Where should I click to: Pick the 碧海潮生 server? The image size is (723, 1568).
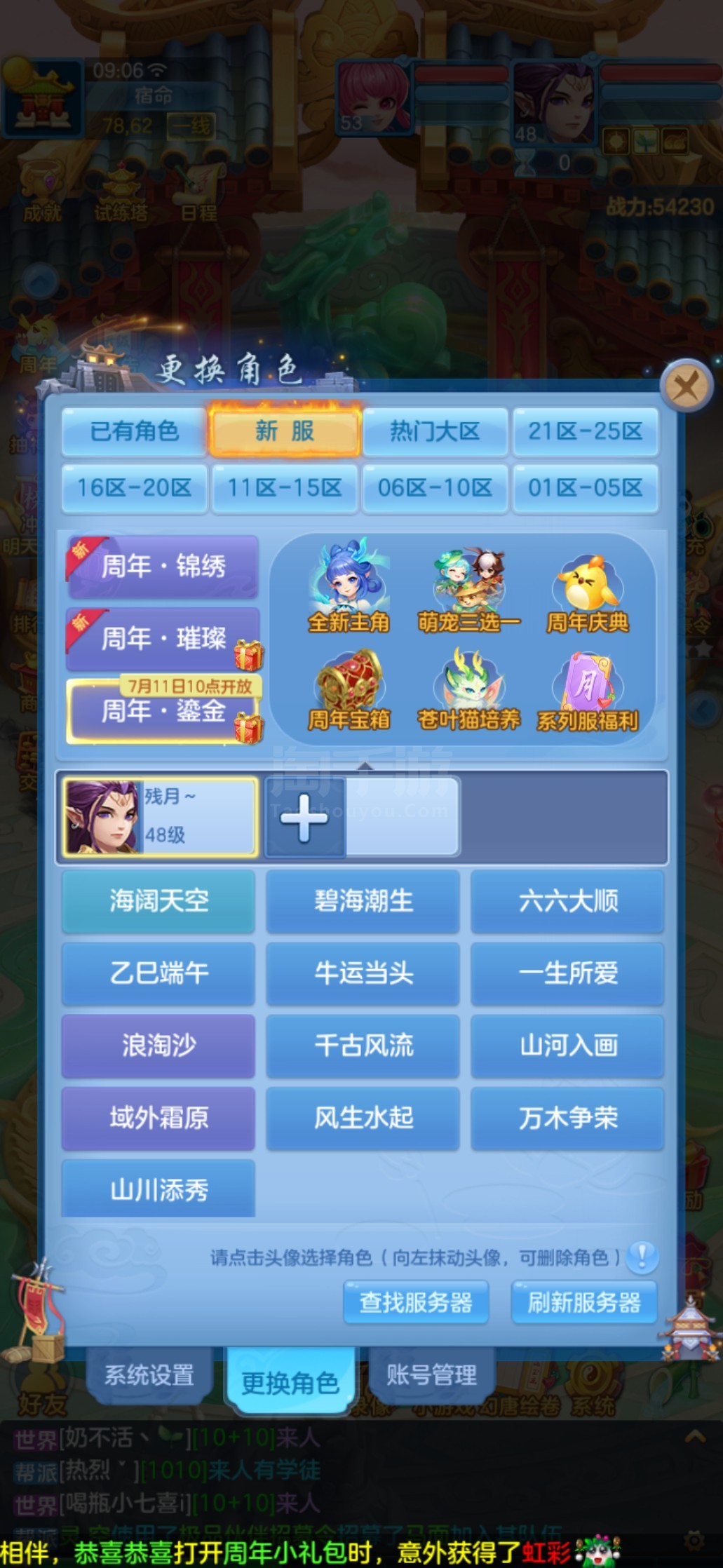[x=363, y=901]
